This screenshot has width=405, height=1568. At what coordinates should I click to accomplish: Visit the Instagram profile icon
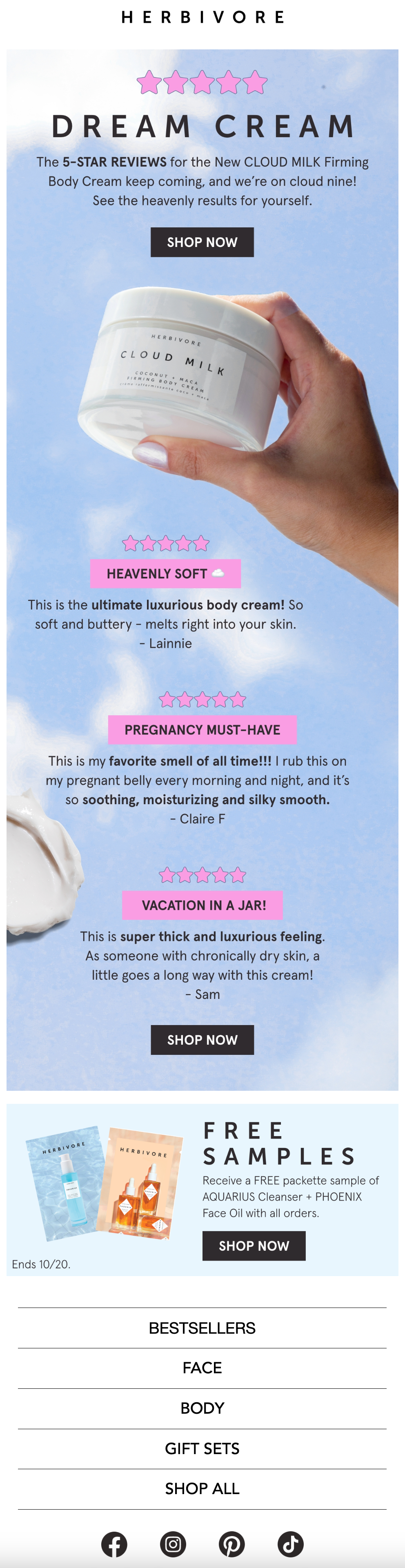pyautogui.click(x=173, y=1544)
